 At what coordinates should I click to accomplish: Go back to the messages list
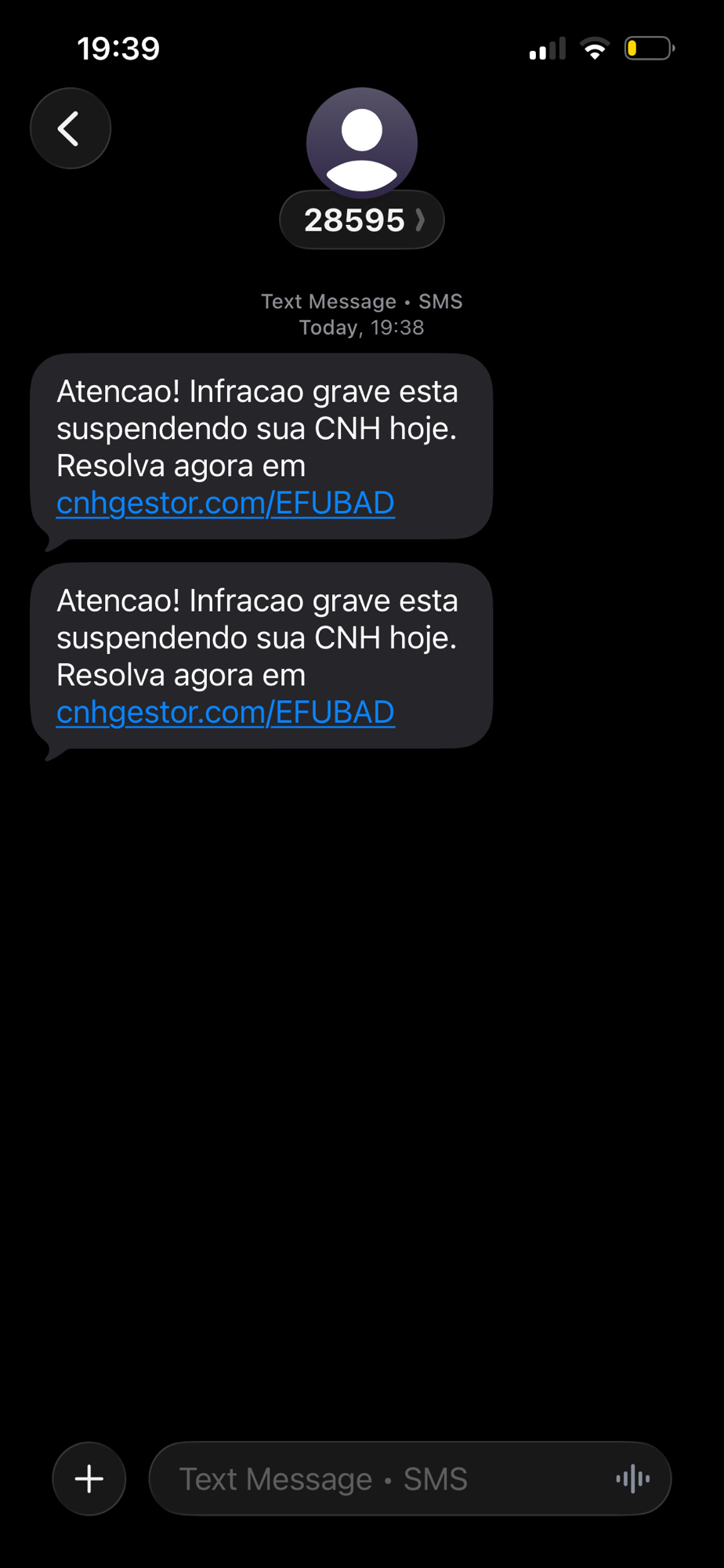[x=71, y=129]
